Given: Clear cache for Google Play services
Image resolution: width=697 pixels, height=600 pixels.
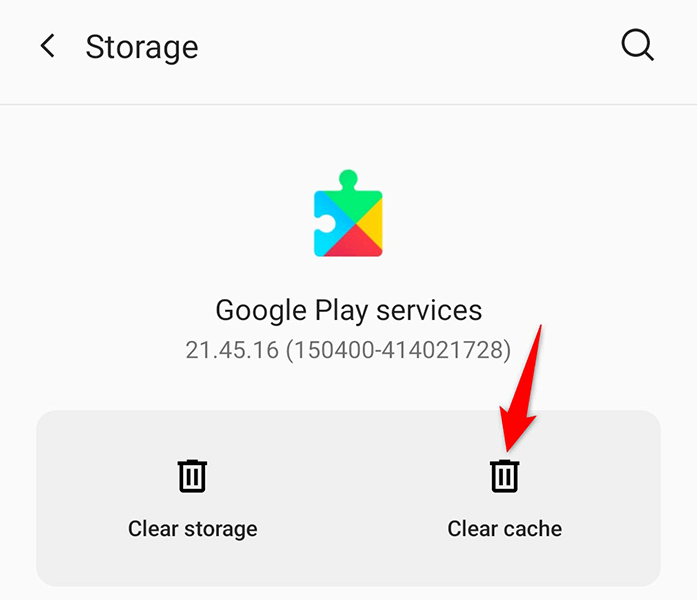Looking at the screenshot, I should [504, 498].
